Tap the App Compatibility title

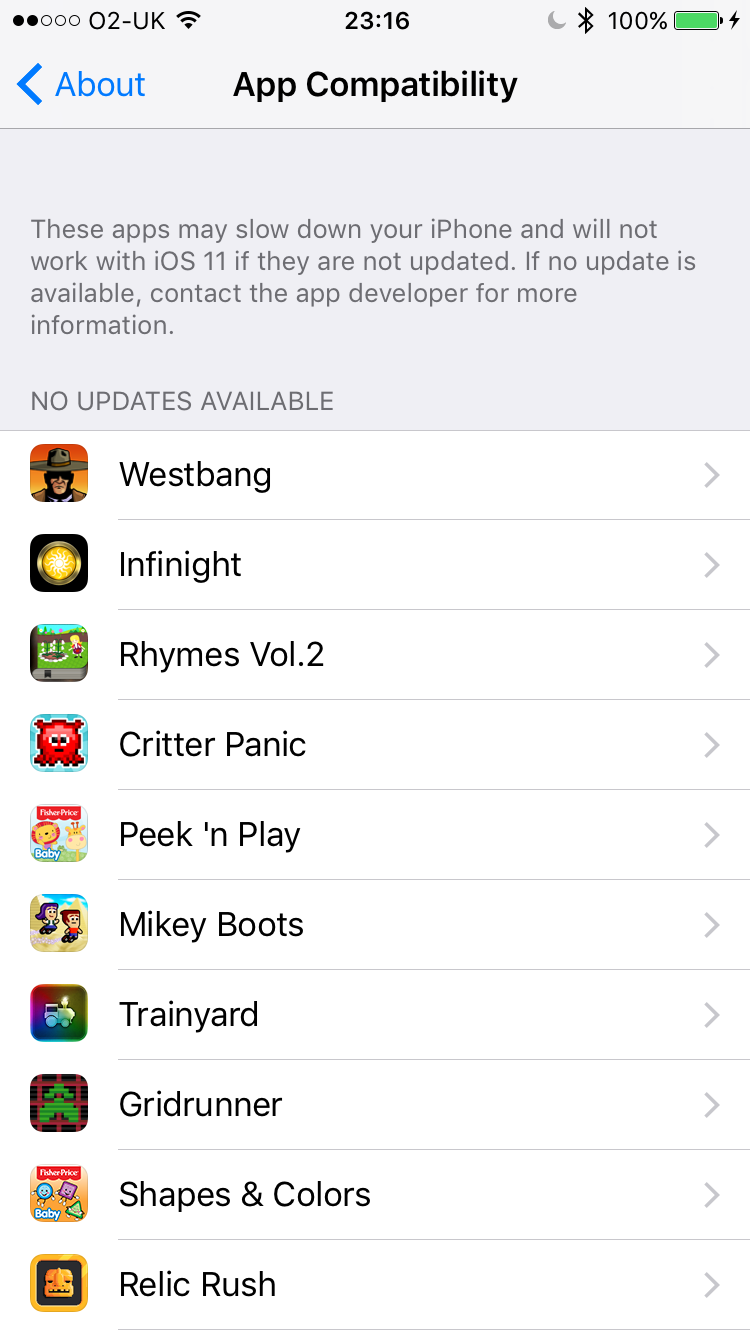coord(375,85)
